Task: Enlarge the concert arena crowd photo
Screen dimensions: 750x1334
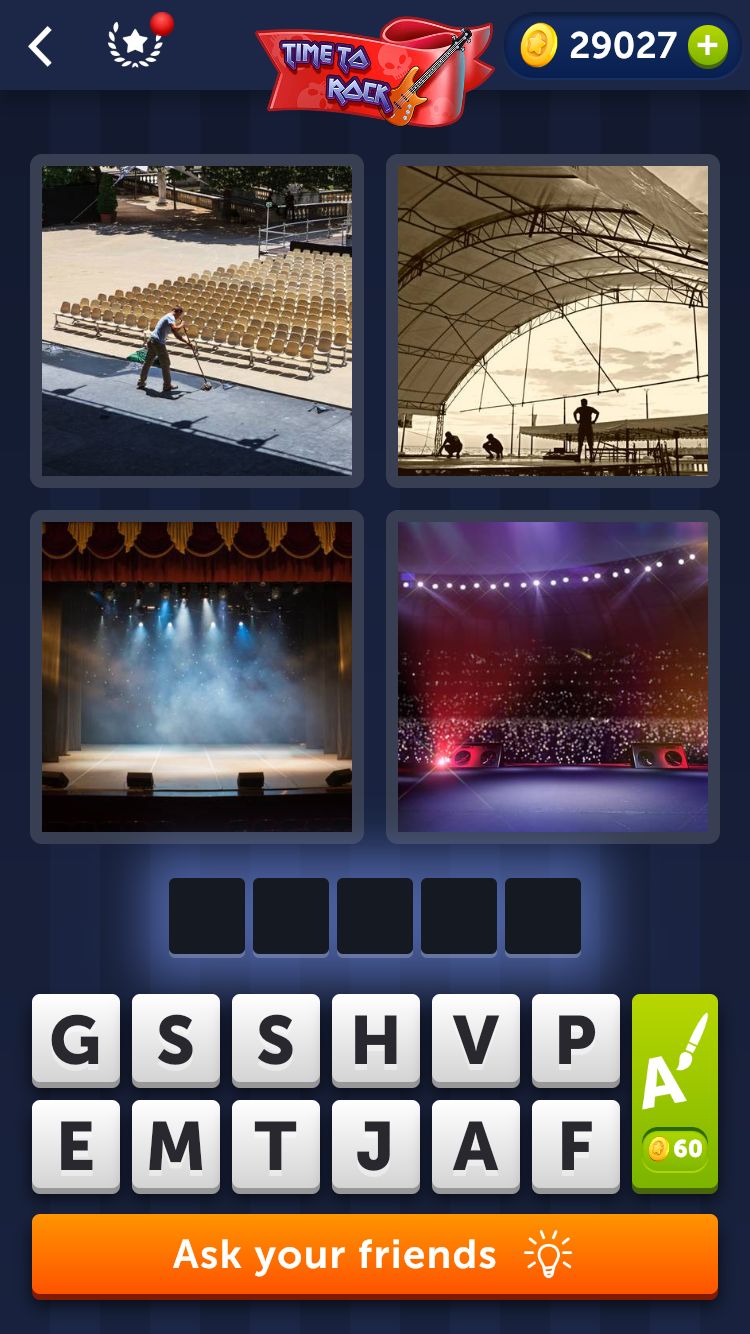Action: click(x=553, y=677)
